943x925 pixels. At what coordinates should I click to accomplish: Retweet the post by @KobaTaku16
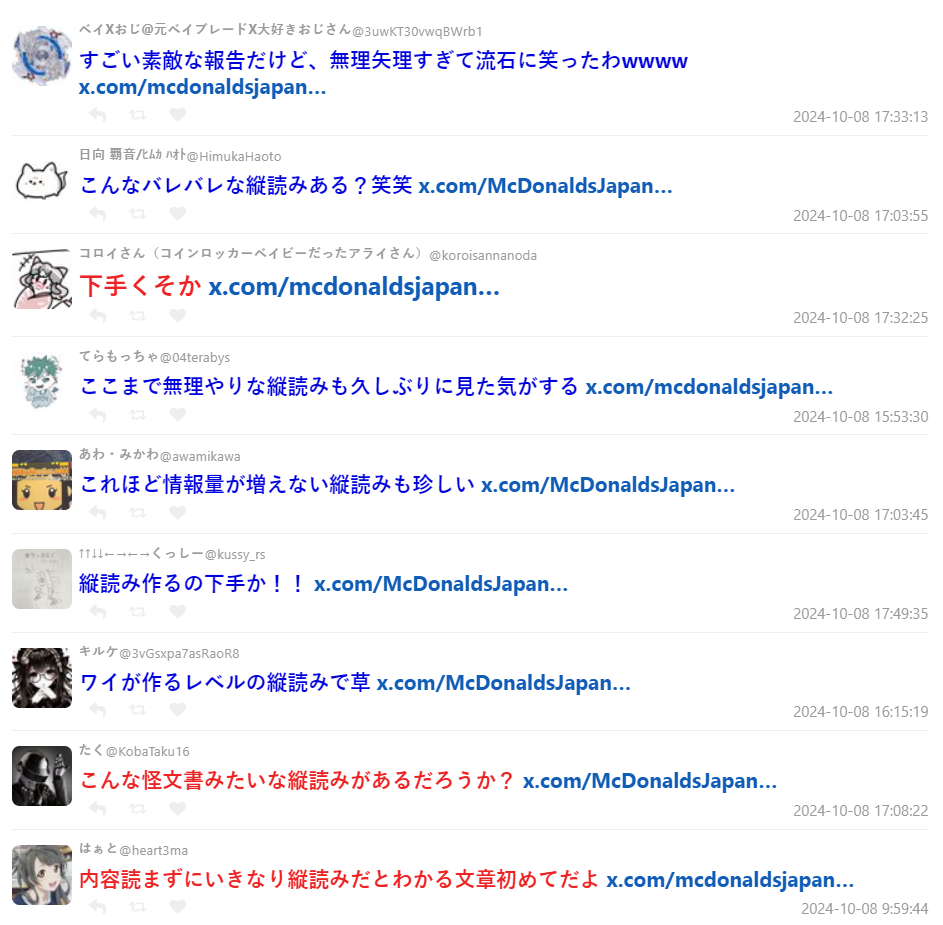[x=138, y=808]
